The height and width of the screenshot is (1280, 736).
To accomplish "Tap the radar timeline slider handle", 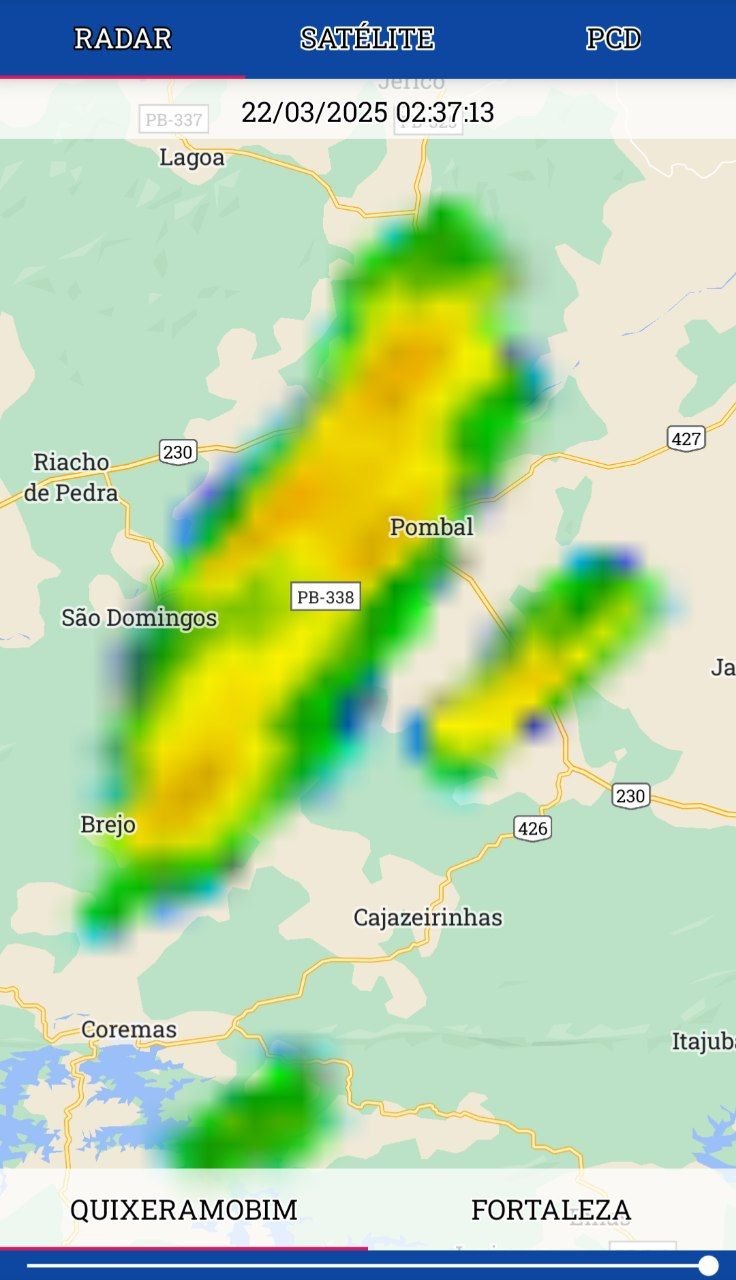I will pos(708,1266).
